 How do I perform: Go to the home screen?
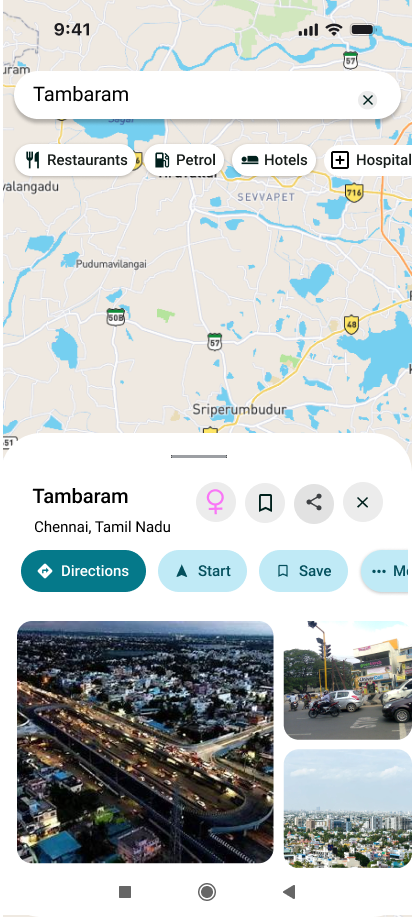[x=207, y=892]
